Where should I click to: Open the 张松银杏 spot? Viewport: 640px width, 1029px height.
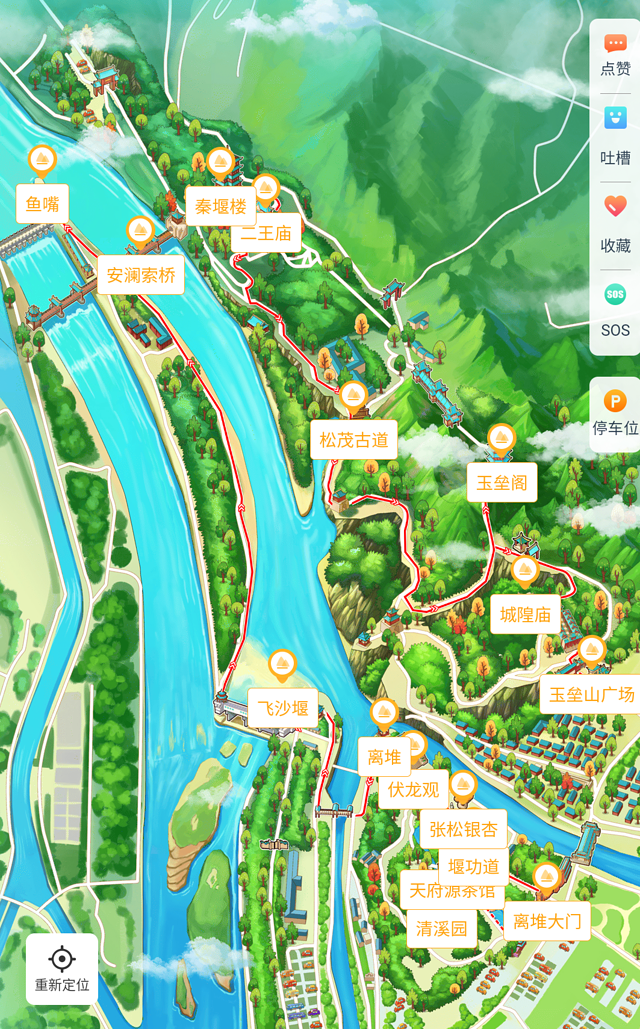coord(463,828)
